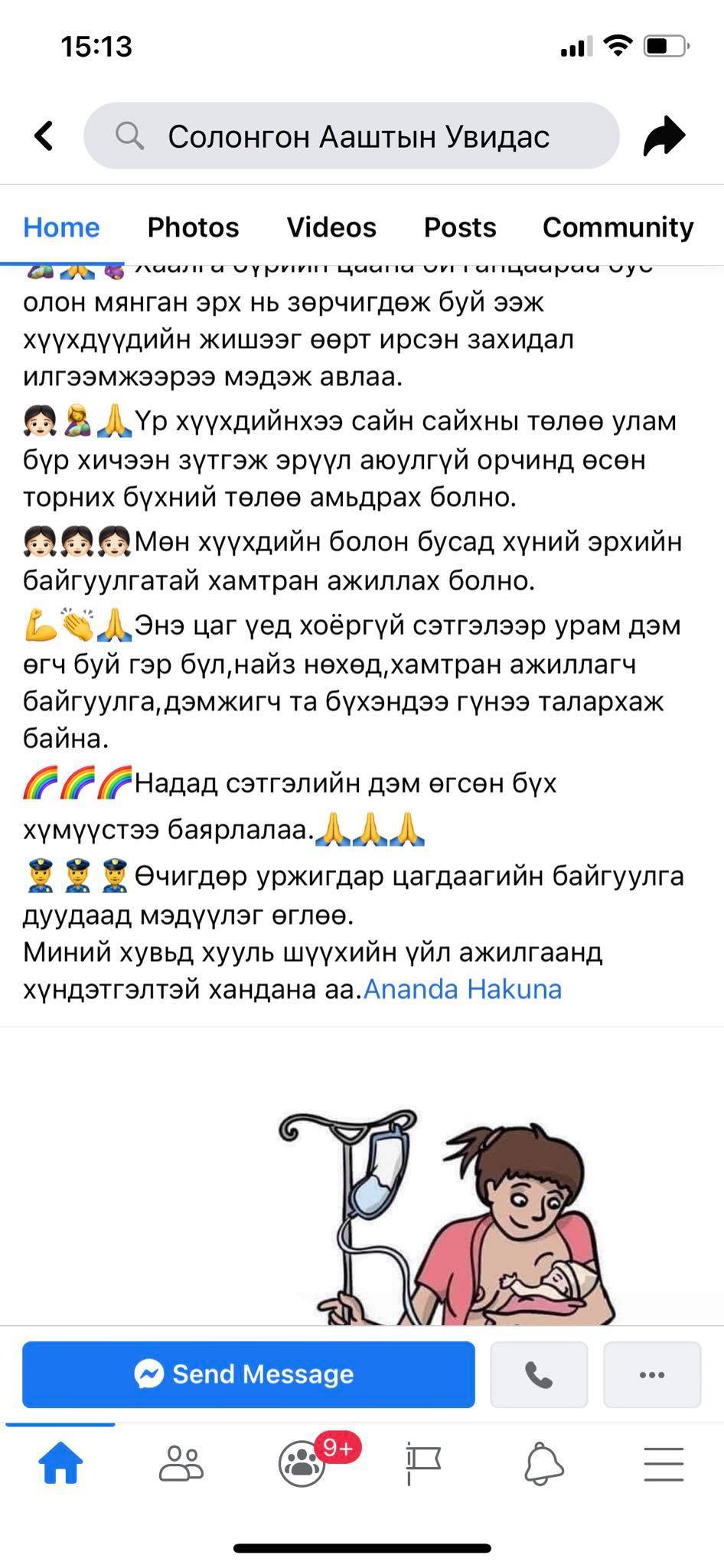
Task: Open the Ananda Hakuna profile link
Action: (462, 989)
